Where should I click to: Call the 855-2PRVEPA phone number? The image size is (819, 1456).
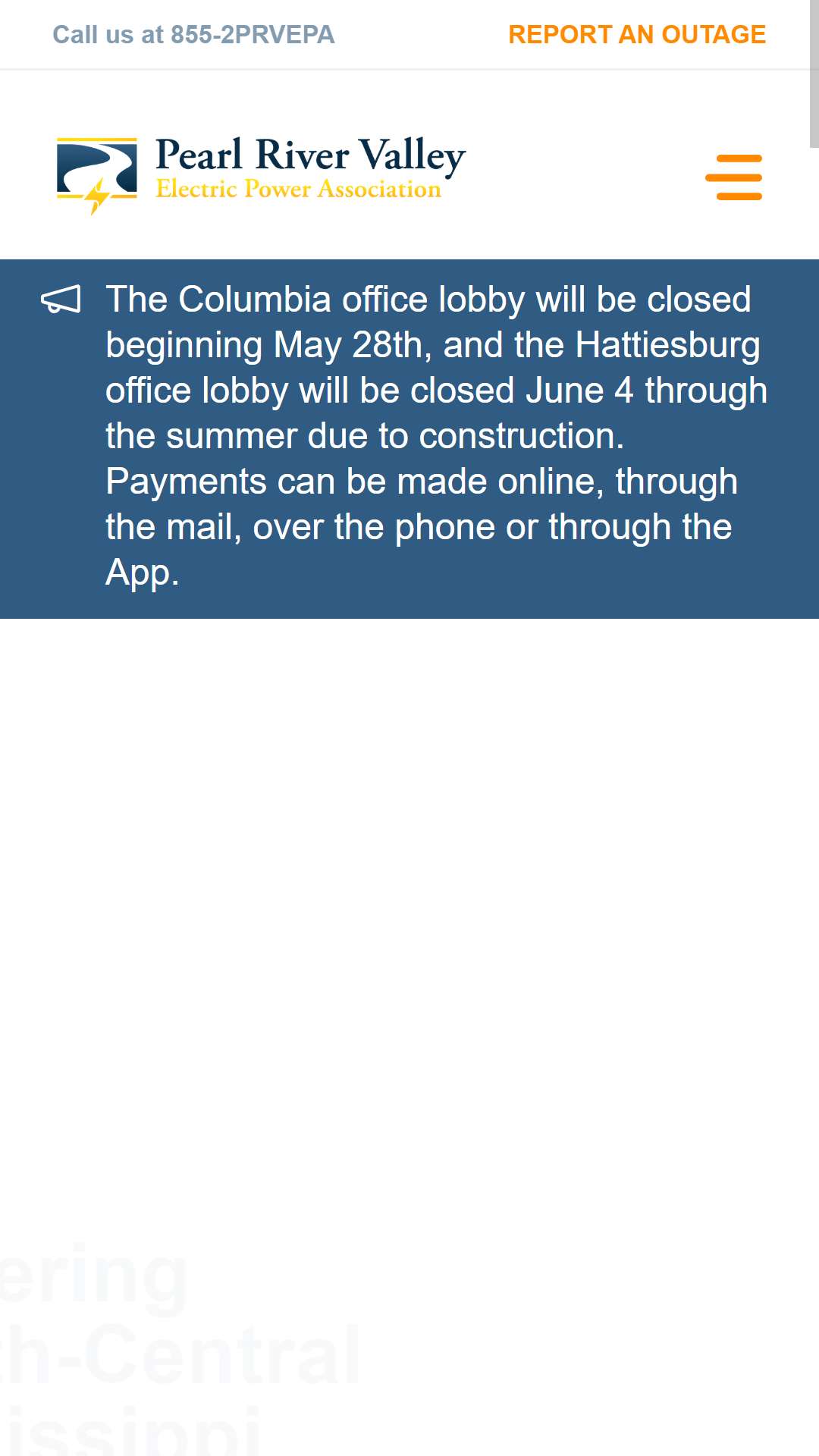point(193,35)
